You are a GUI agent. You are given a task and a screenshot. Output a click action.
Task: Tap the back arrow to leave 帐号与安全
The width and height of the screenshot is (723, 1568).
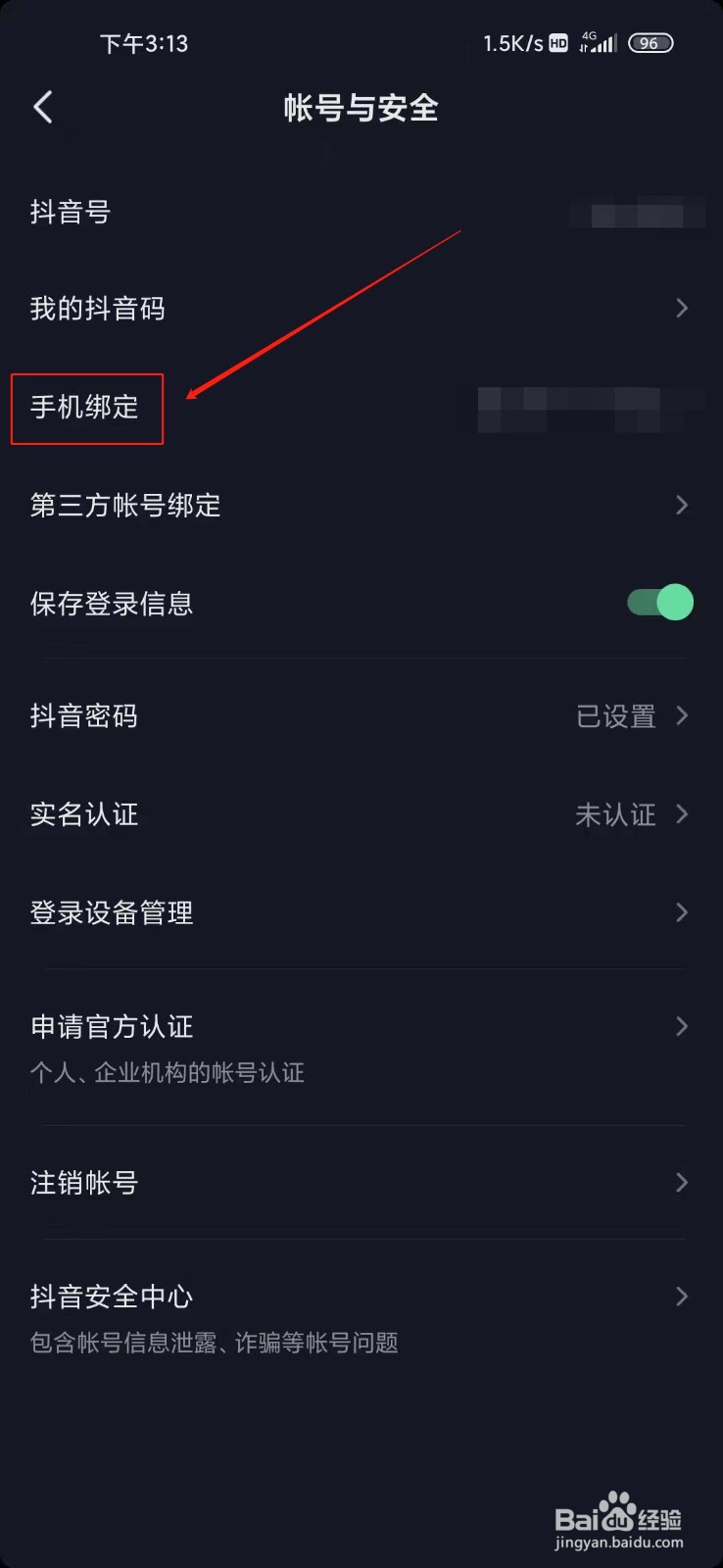[43, 108]
